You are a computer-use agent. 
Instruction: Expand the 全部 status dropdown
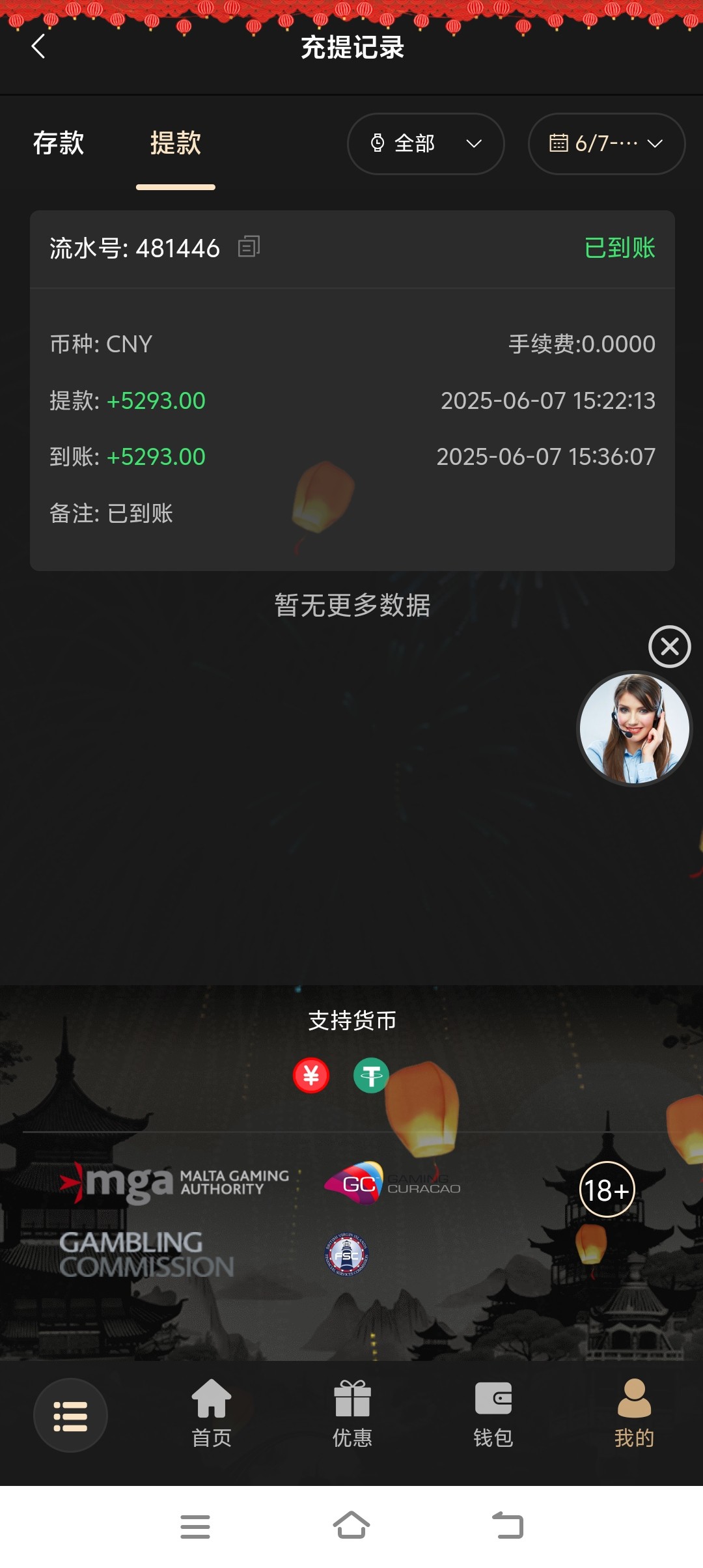[426, 144]
